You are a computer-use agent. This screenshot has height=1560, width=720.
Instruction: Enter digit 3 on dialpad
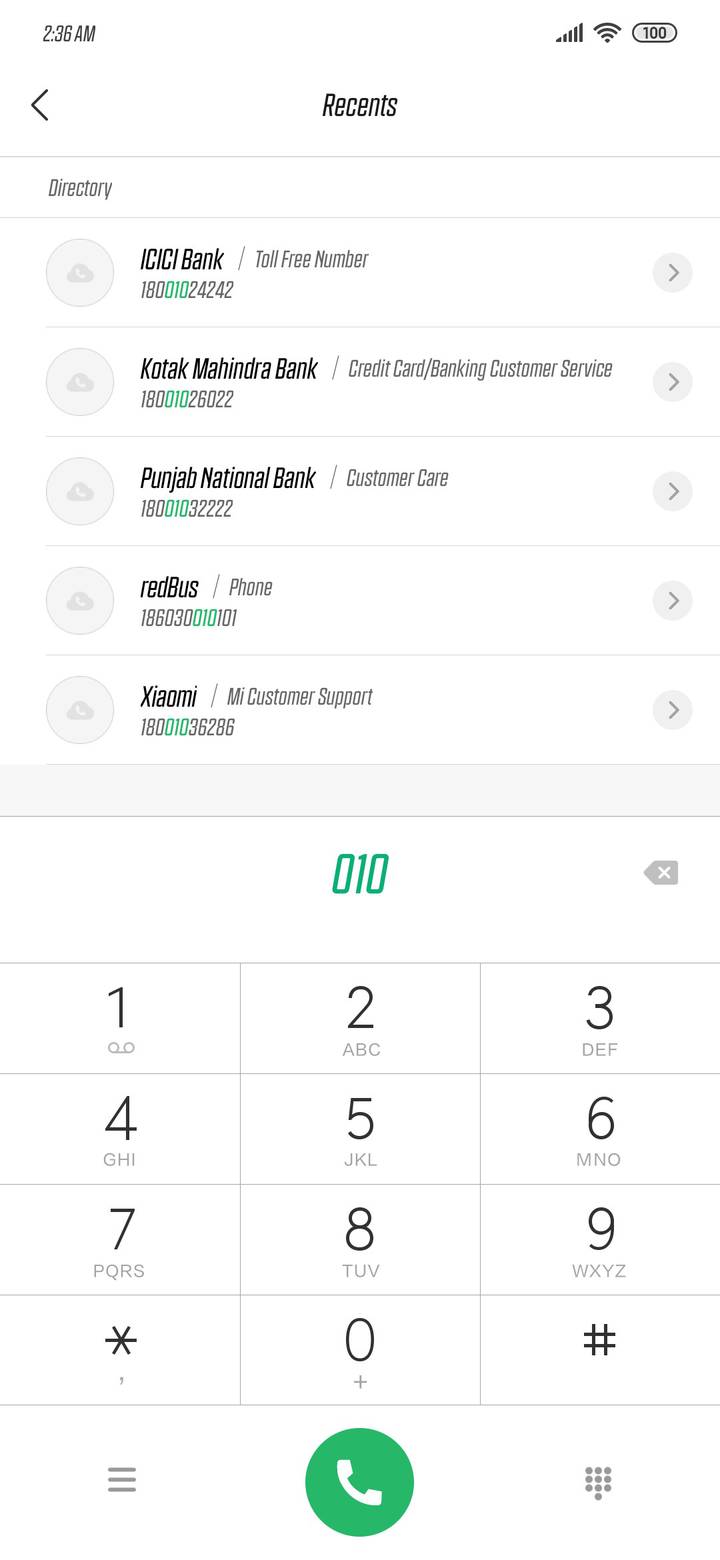(x=600, y=1018)
